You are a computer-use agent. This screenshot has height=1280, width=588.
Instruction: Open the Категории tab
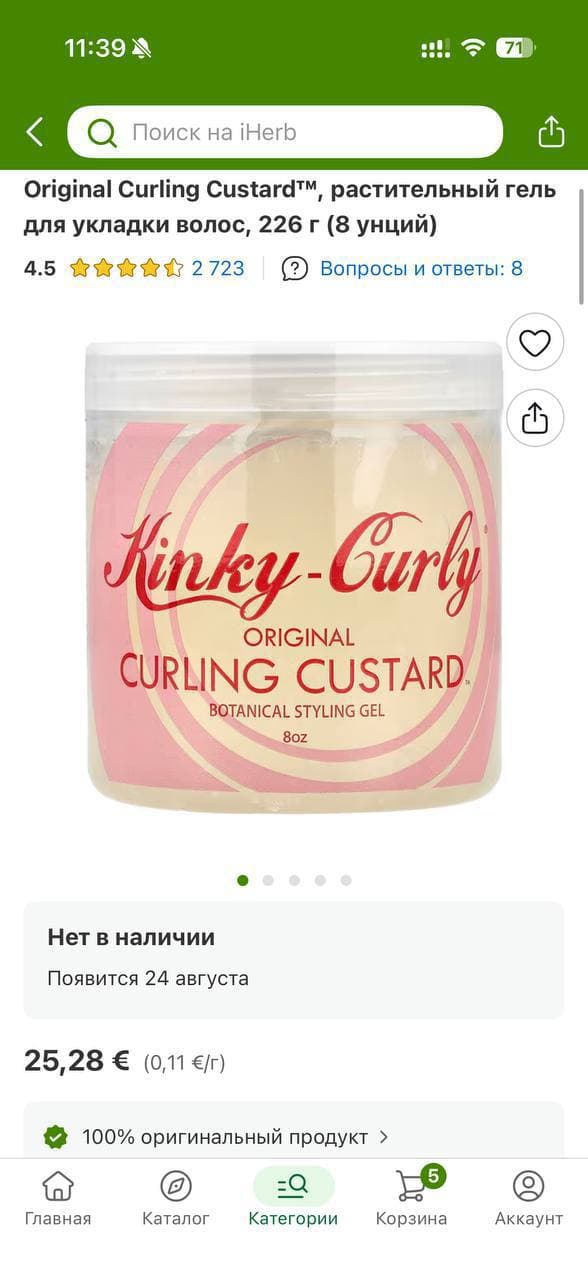293,1198
